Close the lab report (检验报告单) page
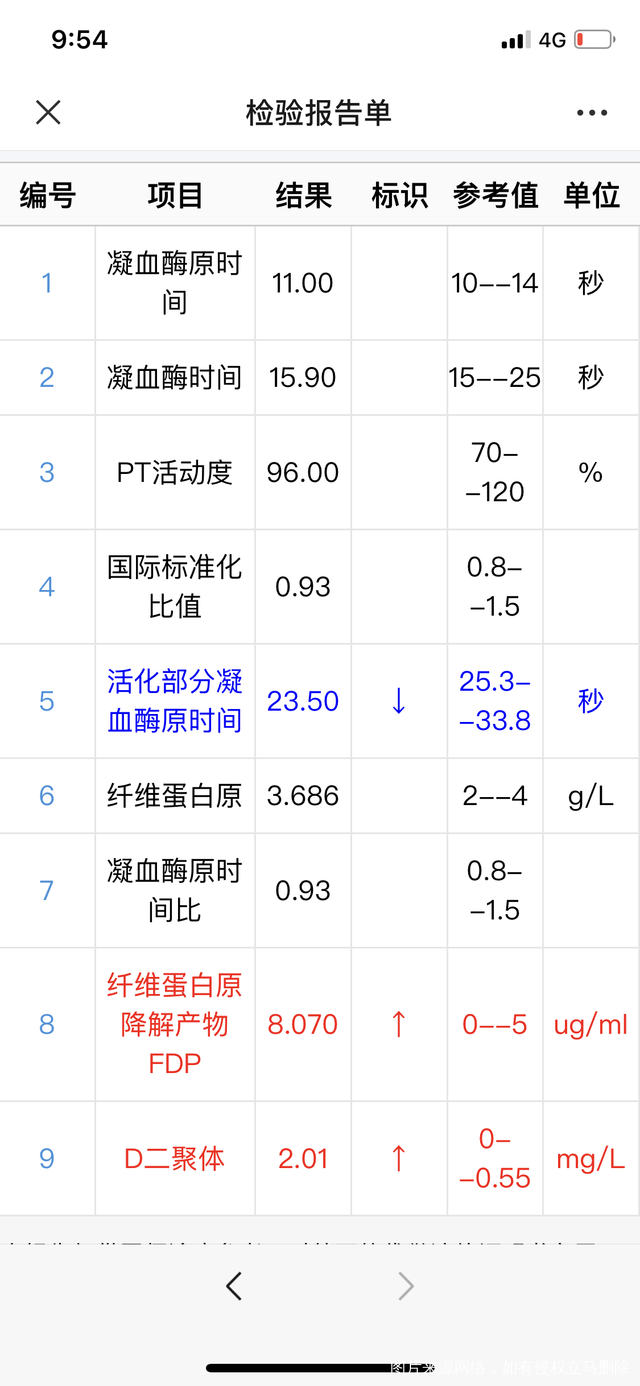The image size is (640, 1386). point(48,112)
